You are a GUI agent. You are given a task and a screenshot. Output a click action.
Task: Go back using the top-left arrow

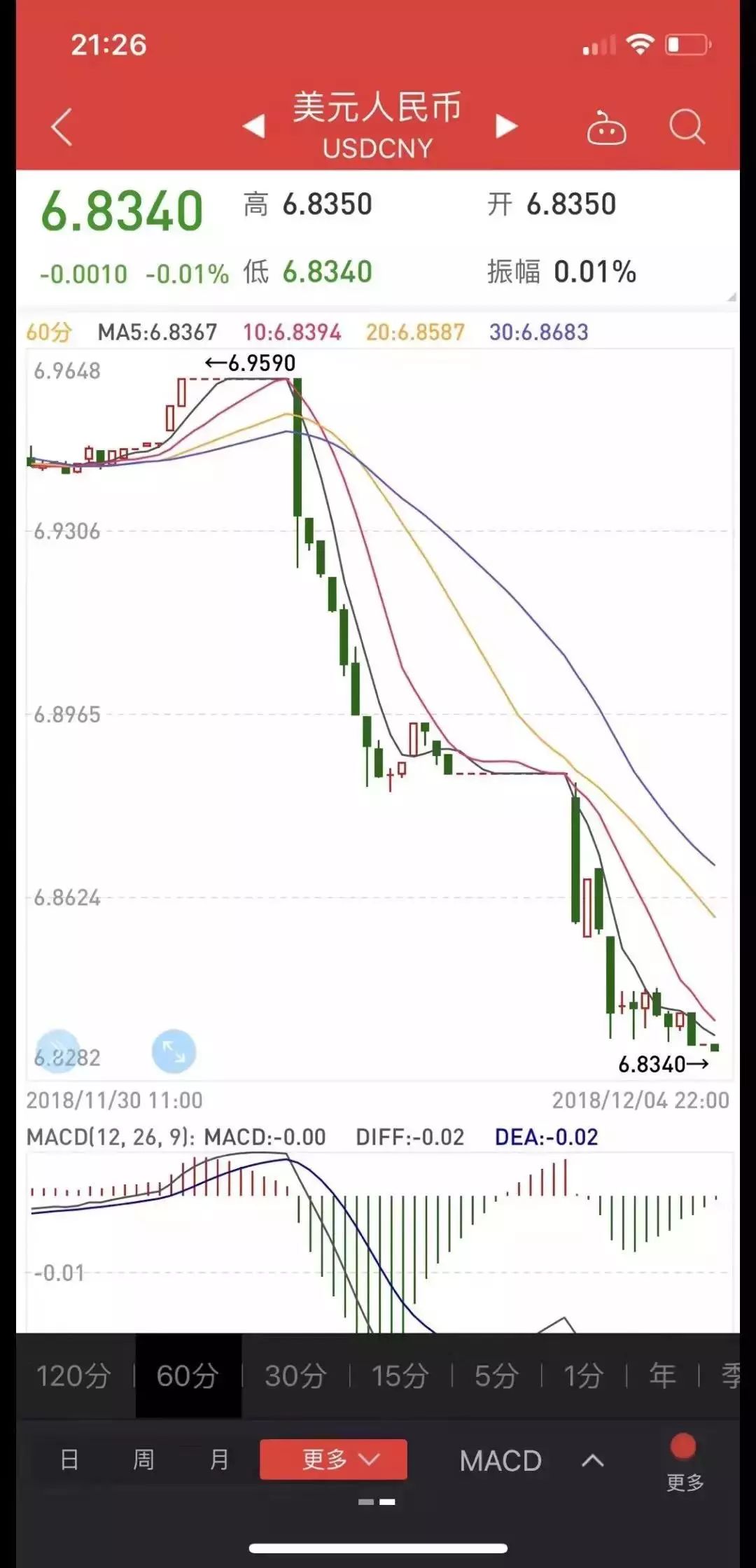[x=62, y=127]
